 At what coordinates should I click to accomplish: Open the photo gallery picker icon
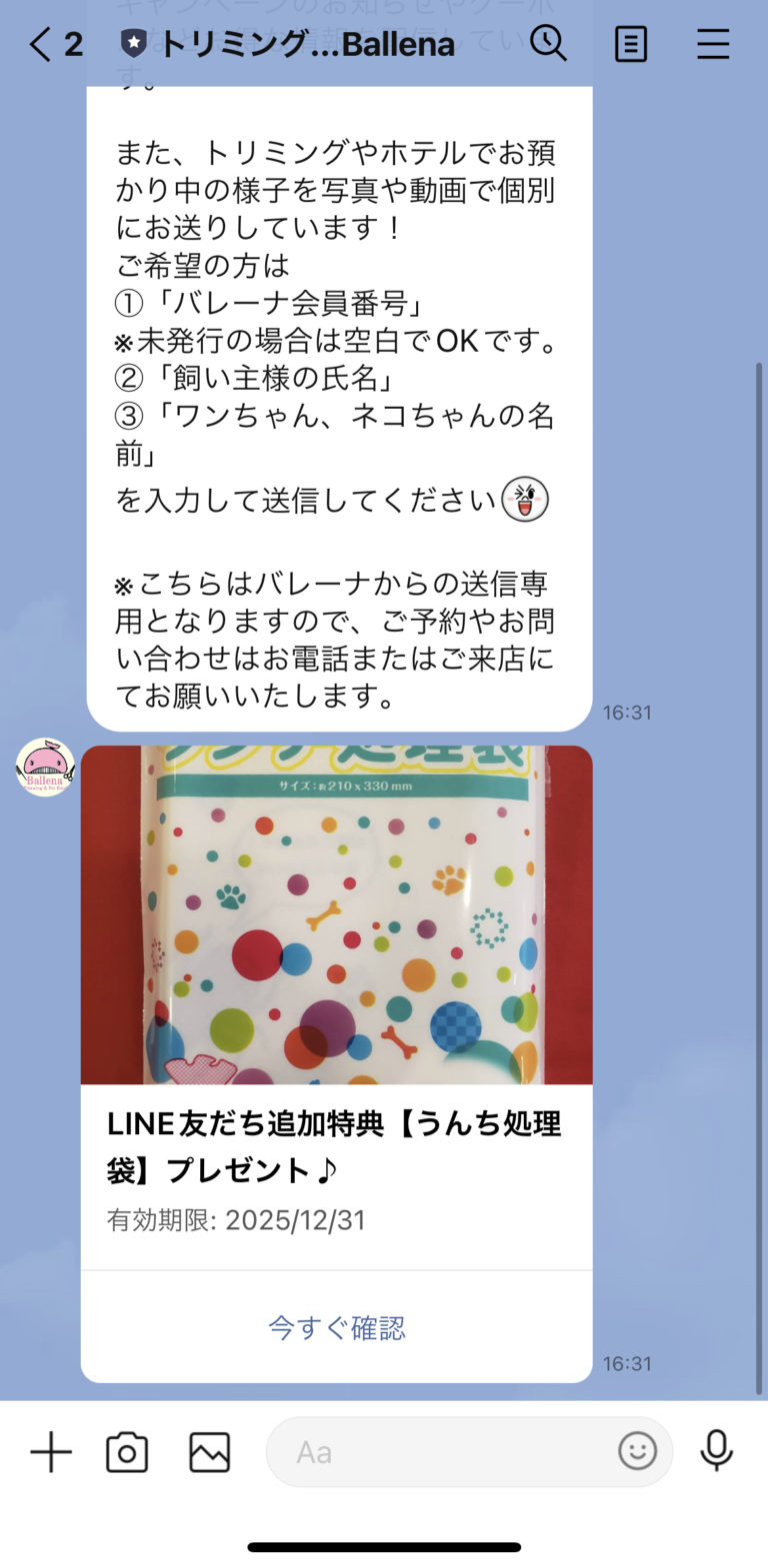tap(207, 1452)
